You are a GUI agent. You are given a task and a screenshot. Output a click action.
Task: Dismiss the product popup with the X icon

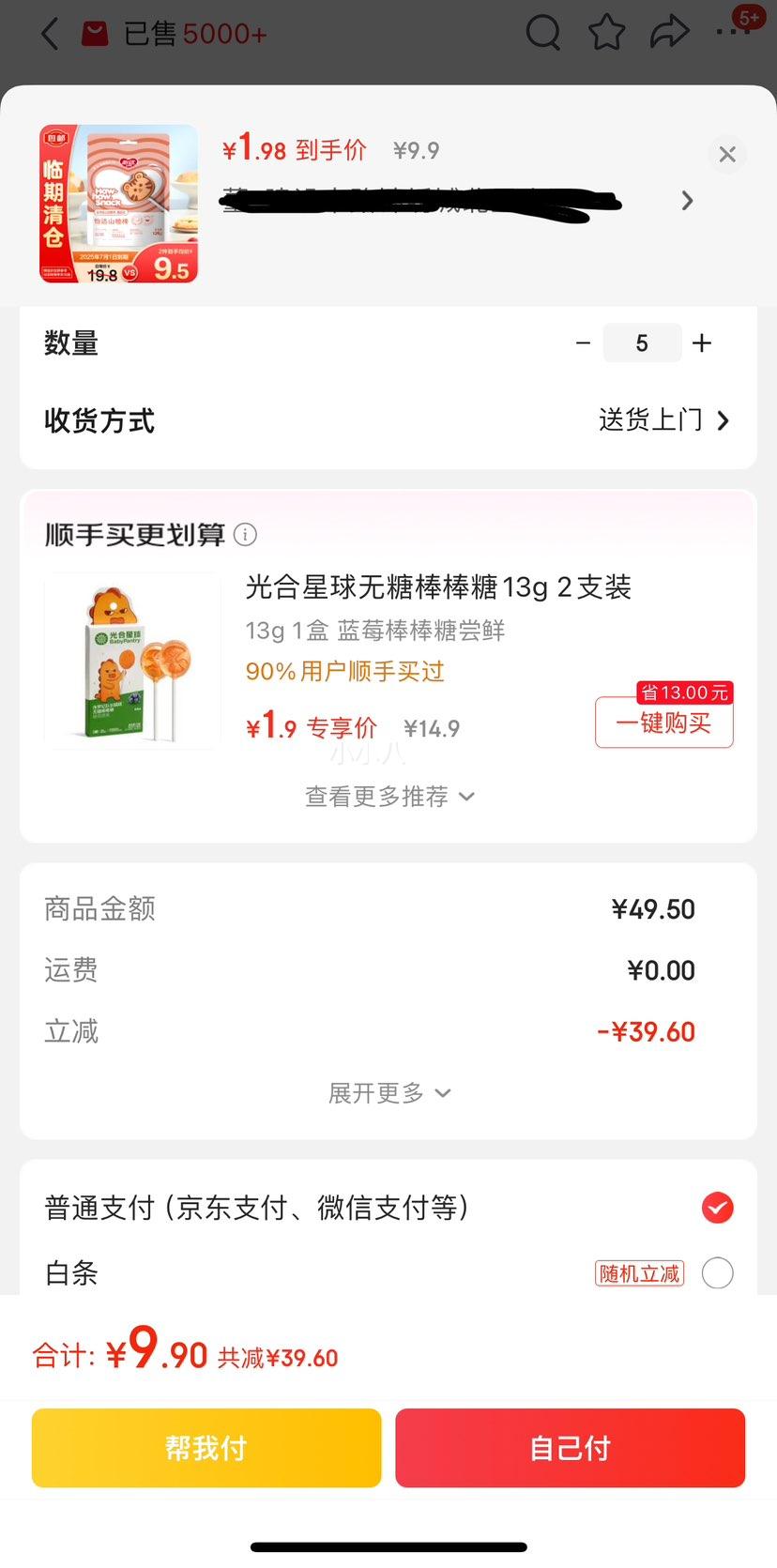727,155
